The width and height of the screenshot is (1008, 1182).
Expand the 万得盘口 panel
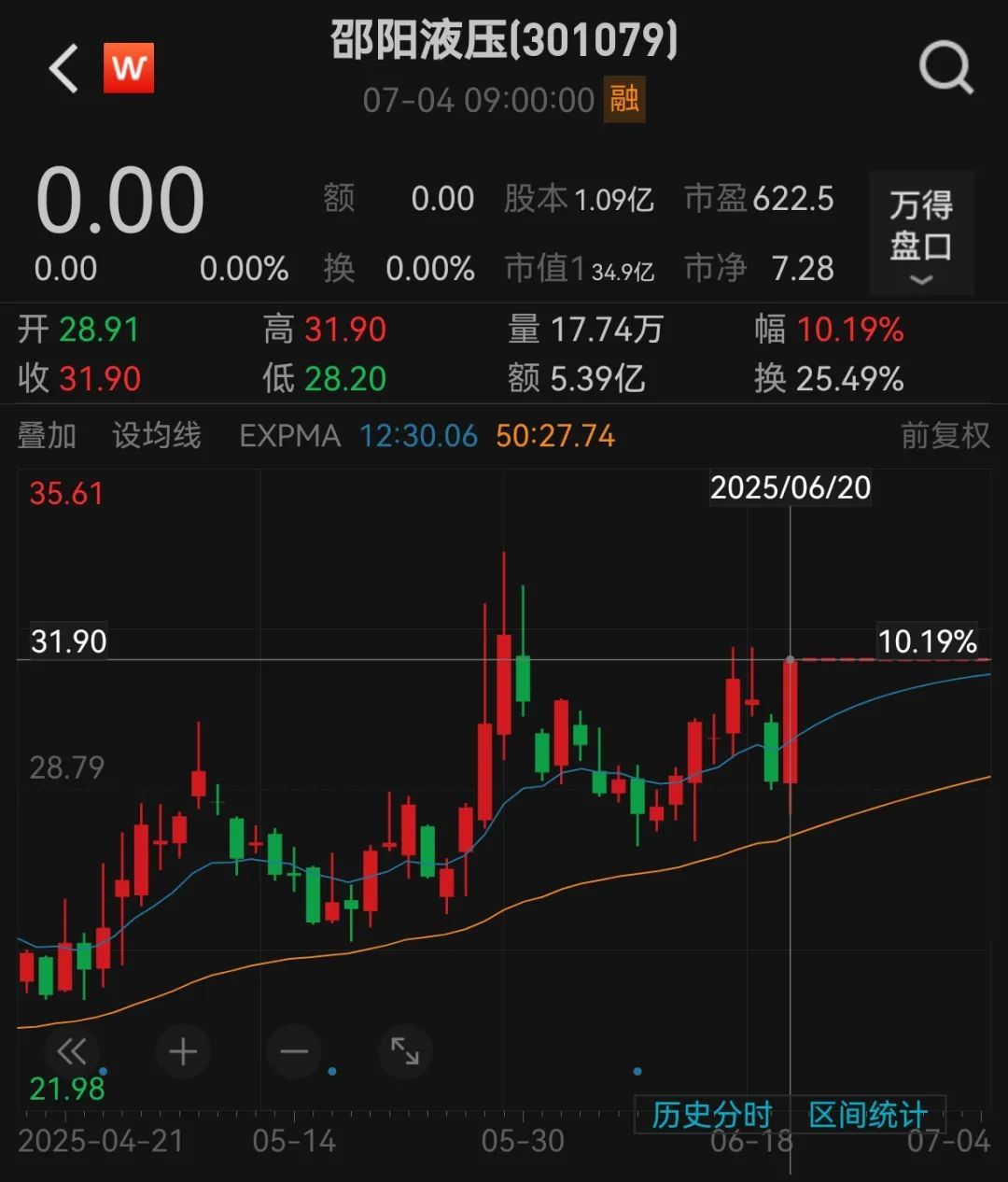tap(921, 233)
